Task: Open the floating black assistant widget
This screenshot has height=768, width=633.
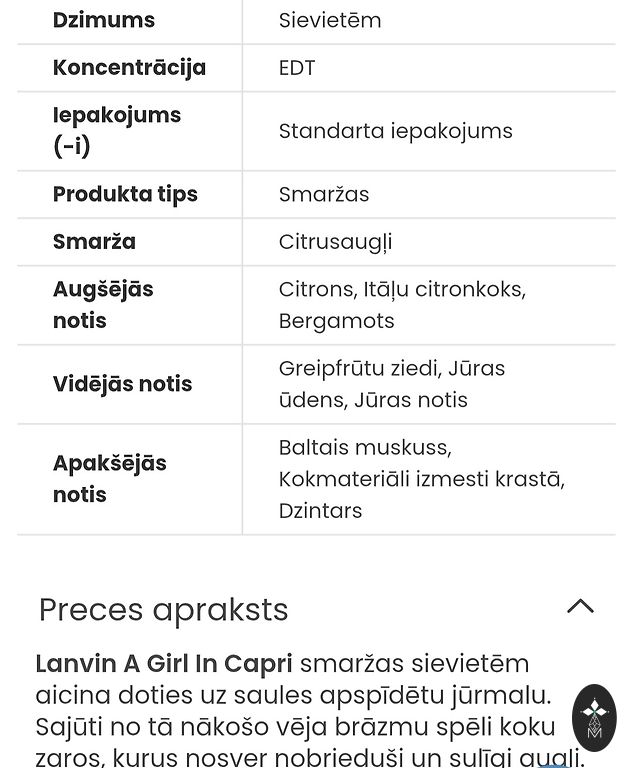Action: (x=594, y=718)
